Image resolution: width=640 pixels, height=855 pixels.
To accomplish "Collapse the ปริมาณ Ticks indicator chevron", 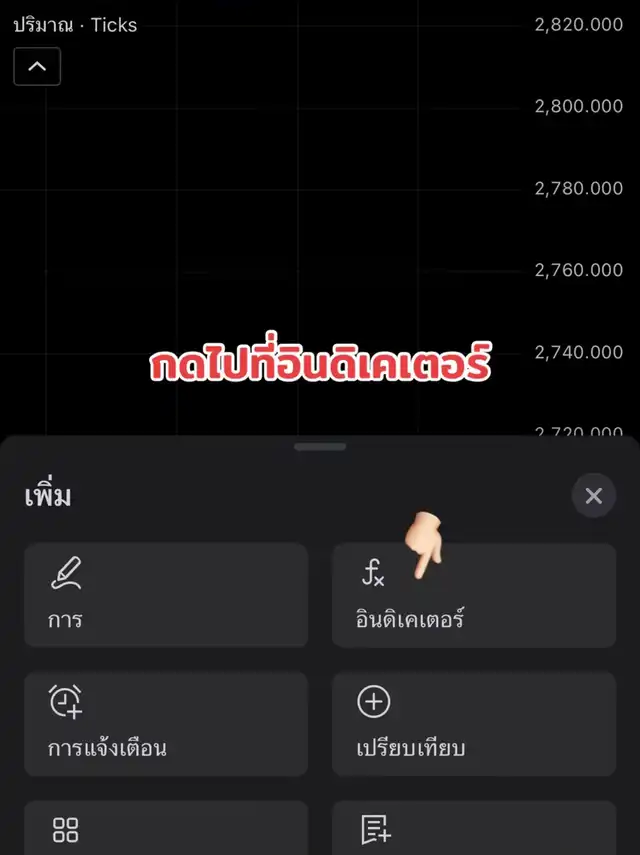I will (37, 67).
